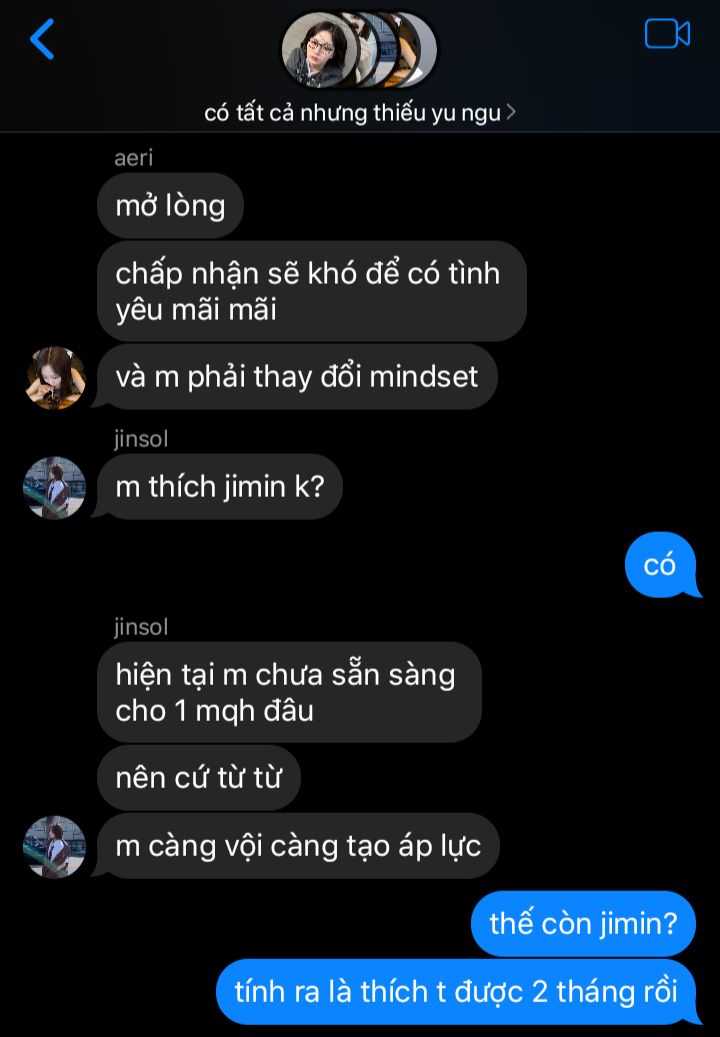
Task: Start a FaceTime video call
Action: click(x=667, y=34)
